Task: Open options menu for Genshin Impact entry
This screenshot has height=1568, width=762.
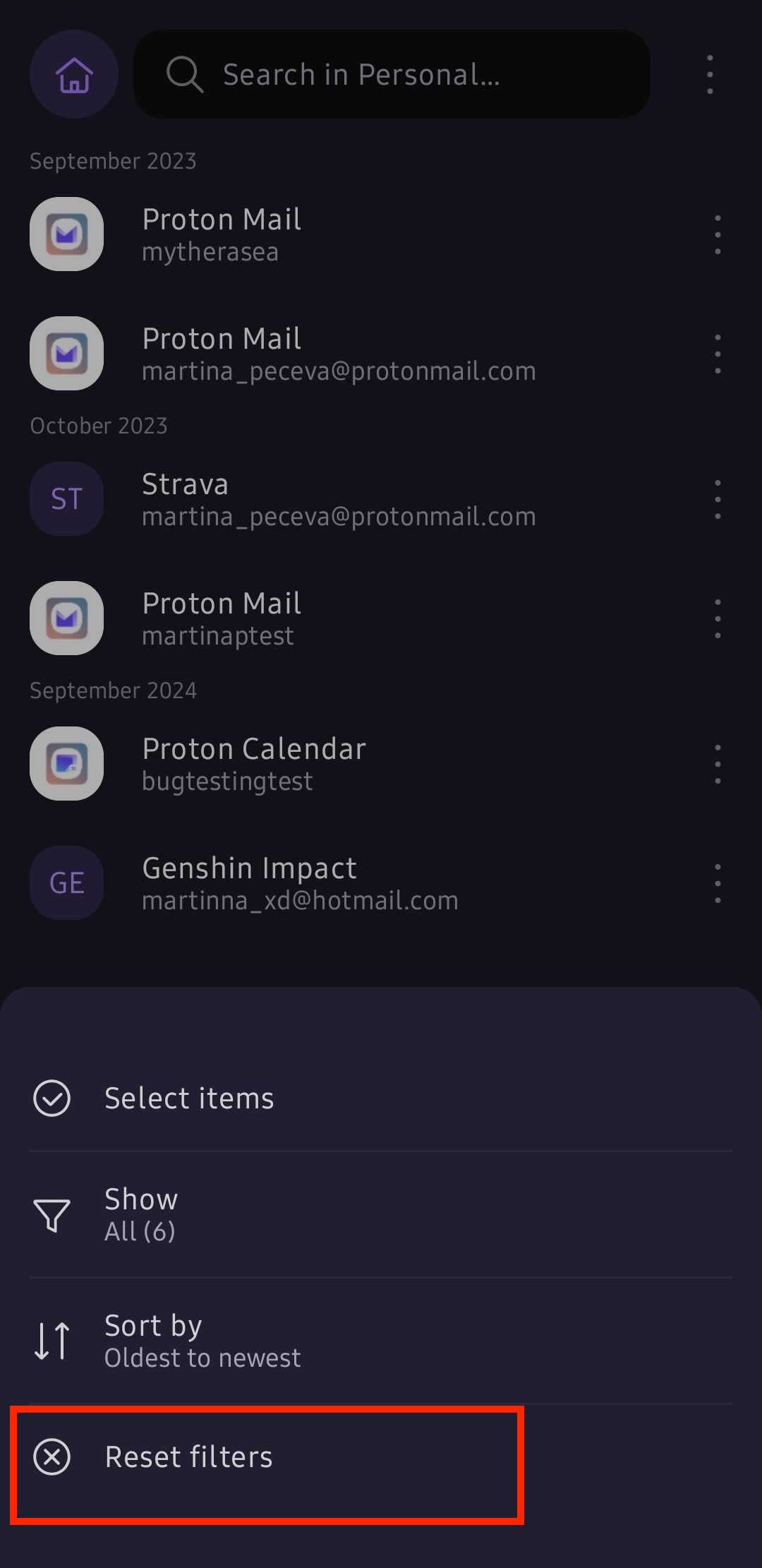Action: 717,882
